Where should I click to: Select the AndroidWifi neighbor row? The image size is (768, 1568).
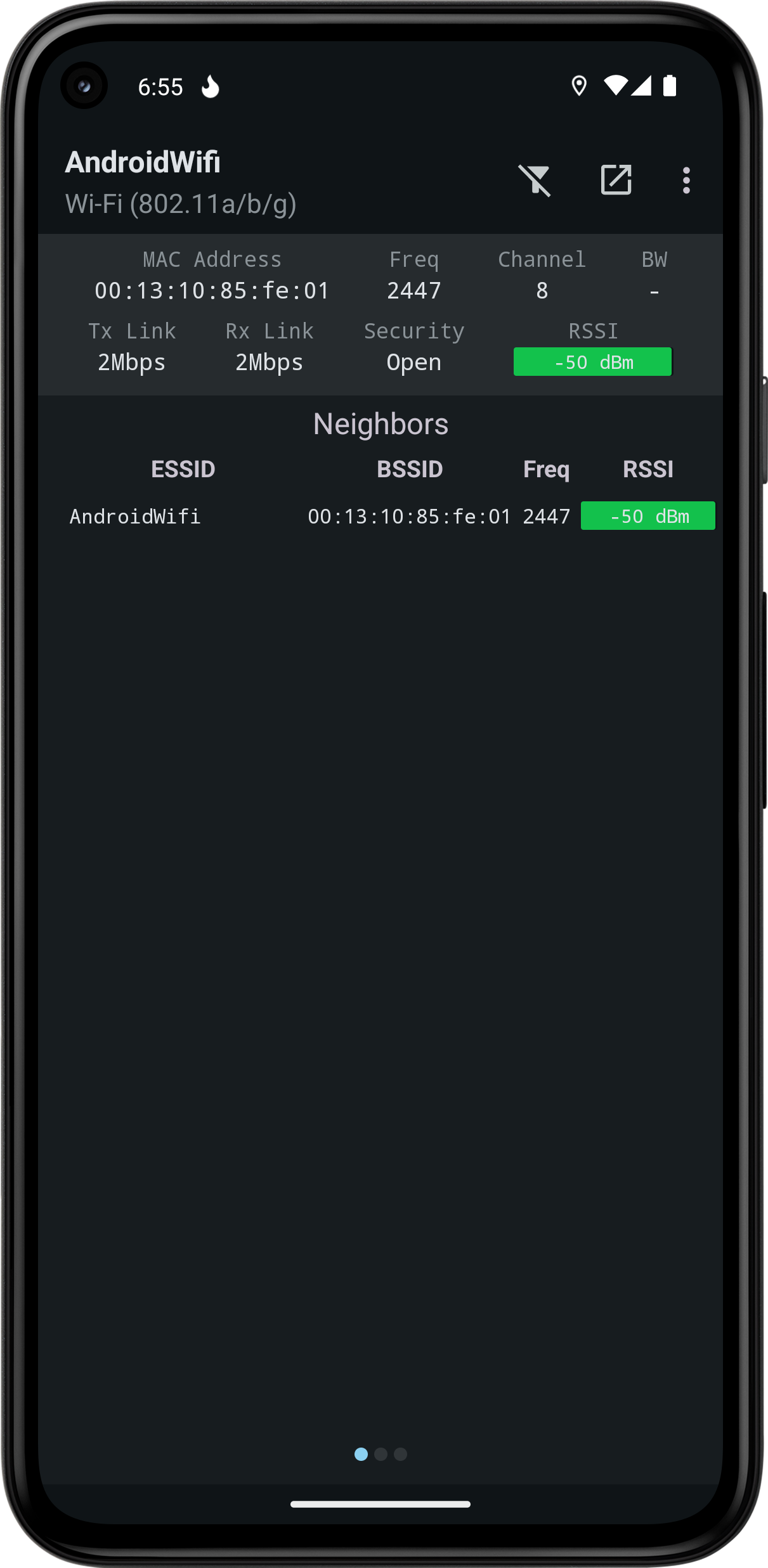pos(381,516)
